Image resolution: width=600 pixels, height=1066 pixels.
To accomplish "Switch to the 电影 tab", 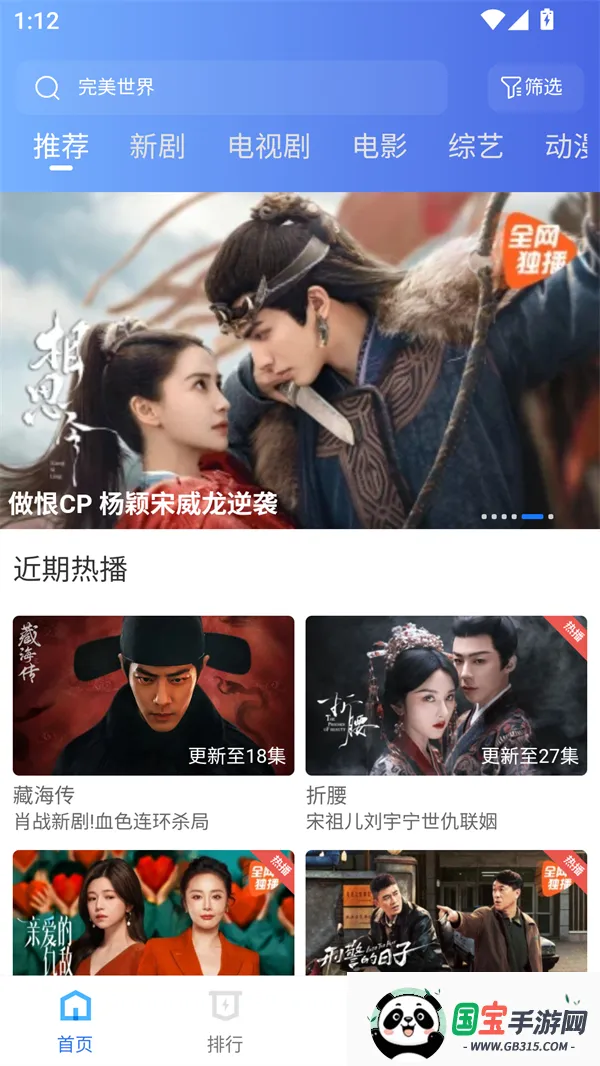I will (380, 147).
